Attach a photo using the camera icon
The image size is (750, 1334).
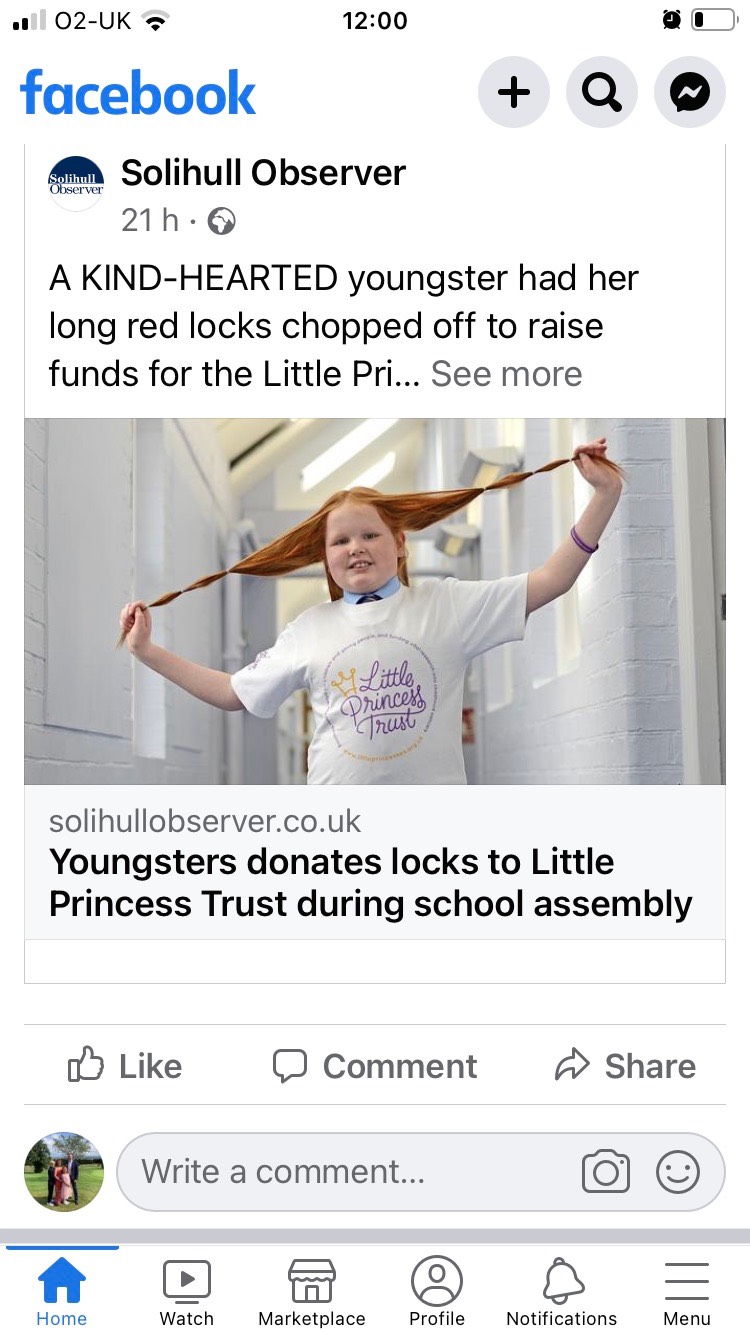(606, 1172)
